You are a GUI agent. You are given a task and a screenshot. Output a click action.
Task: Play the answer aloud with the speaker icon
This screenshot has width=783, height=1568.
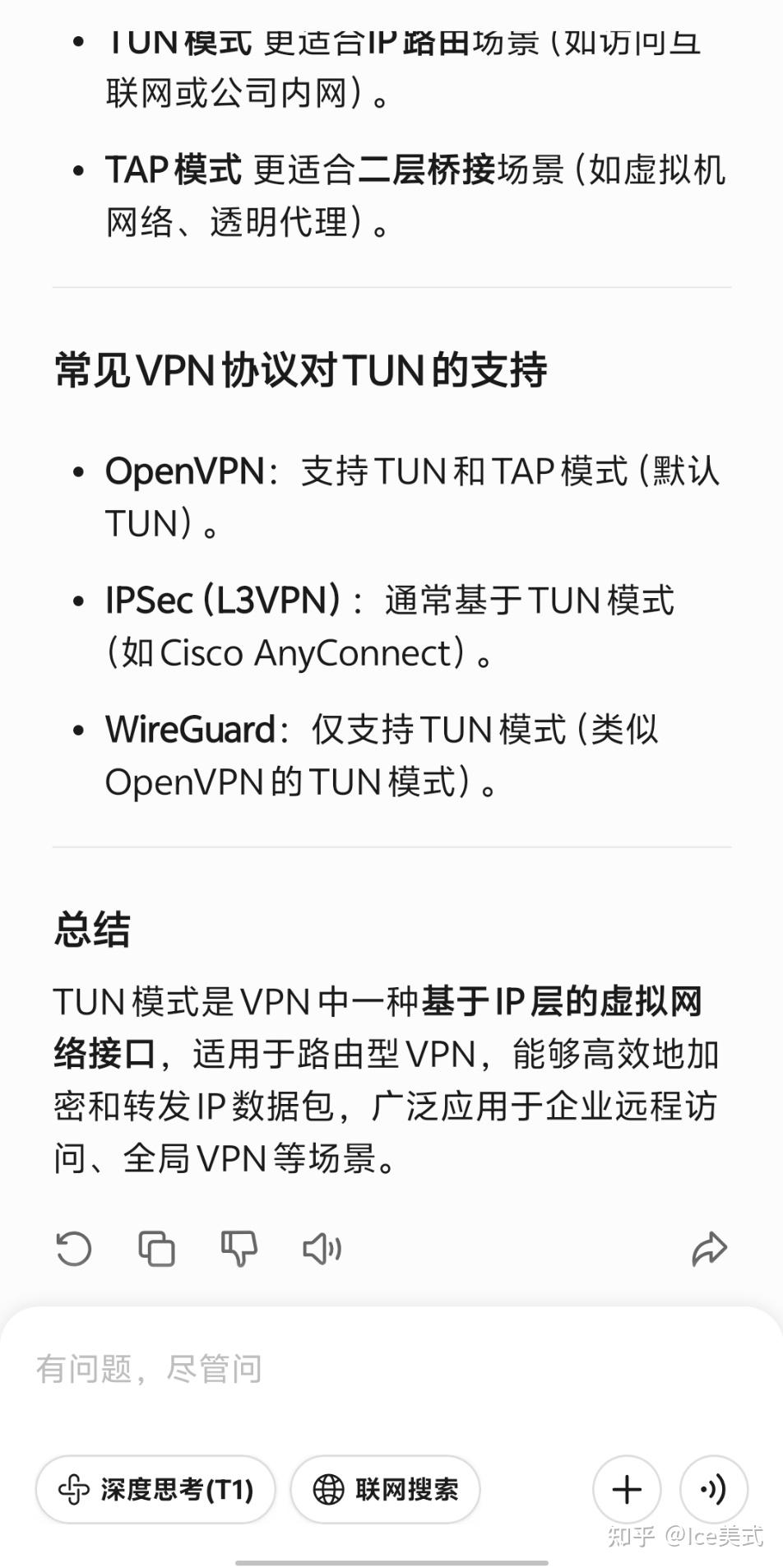click(322, 1248)
